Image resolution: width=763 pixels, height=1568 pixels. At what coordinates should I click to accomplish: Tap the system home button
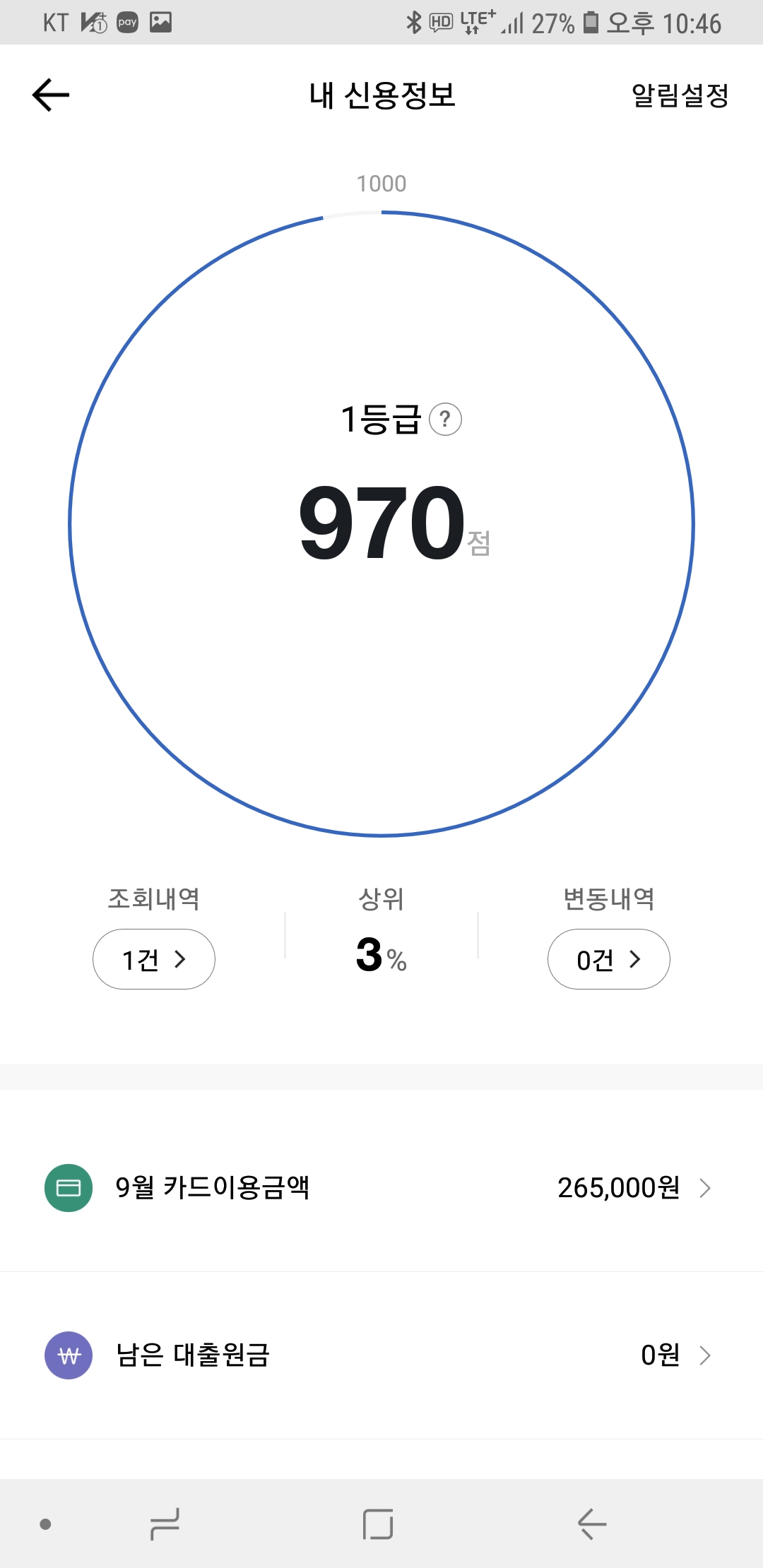(x=378, y=1524)
